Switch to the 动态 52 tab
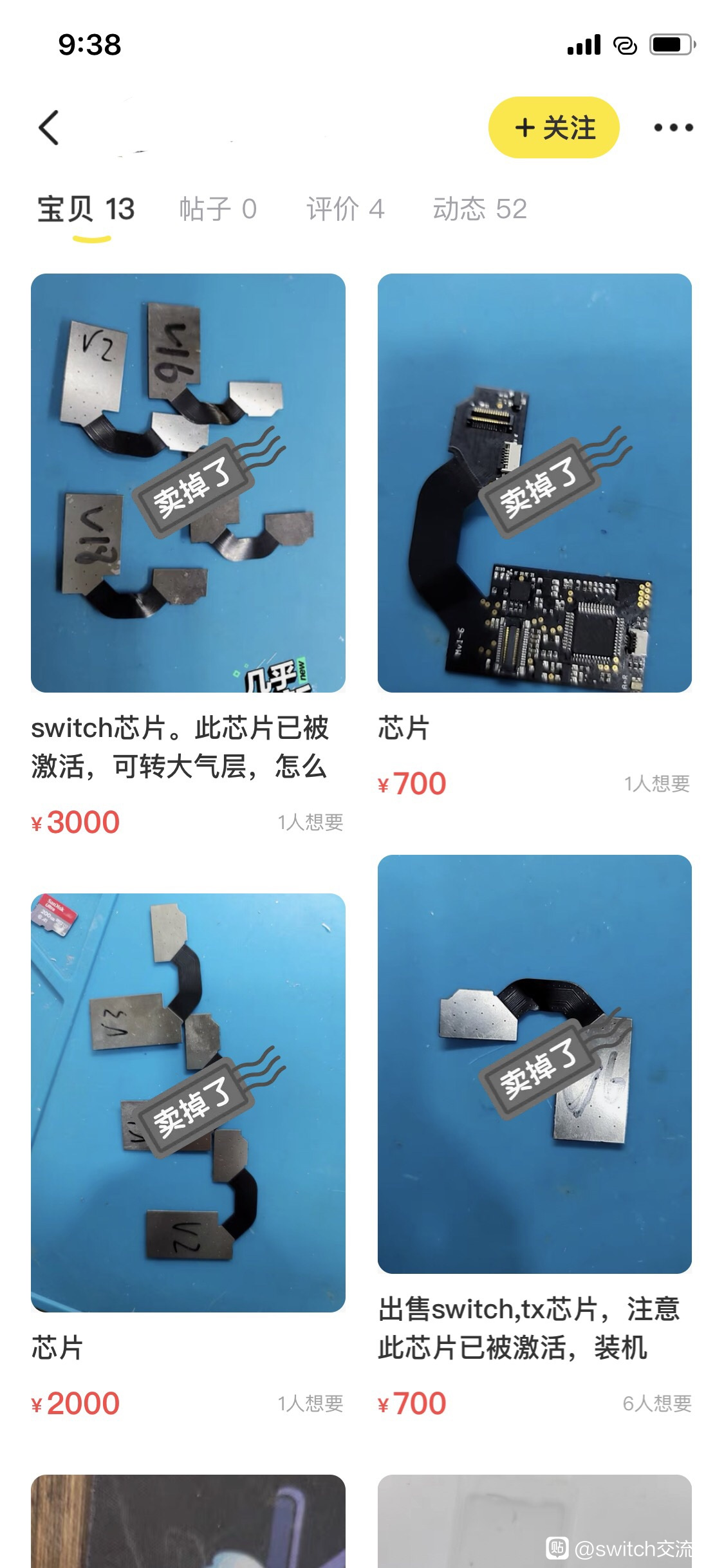The image size is (724, 1568). [480, 210]
